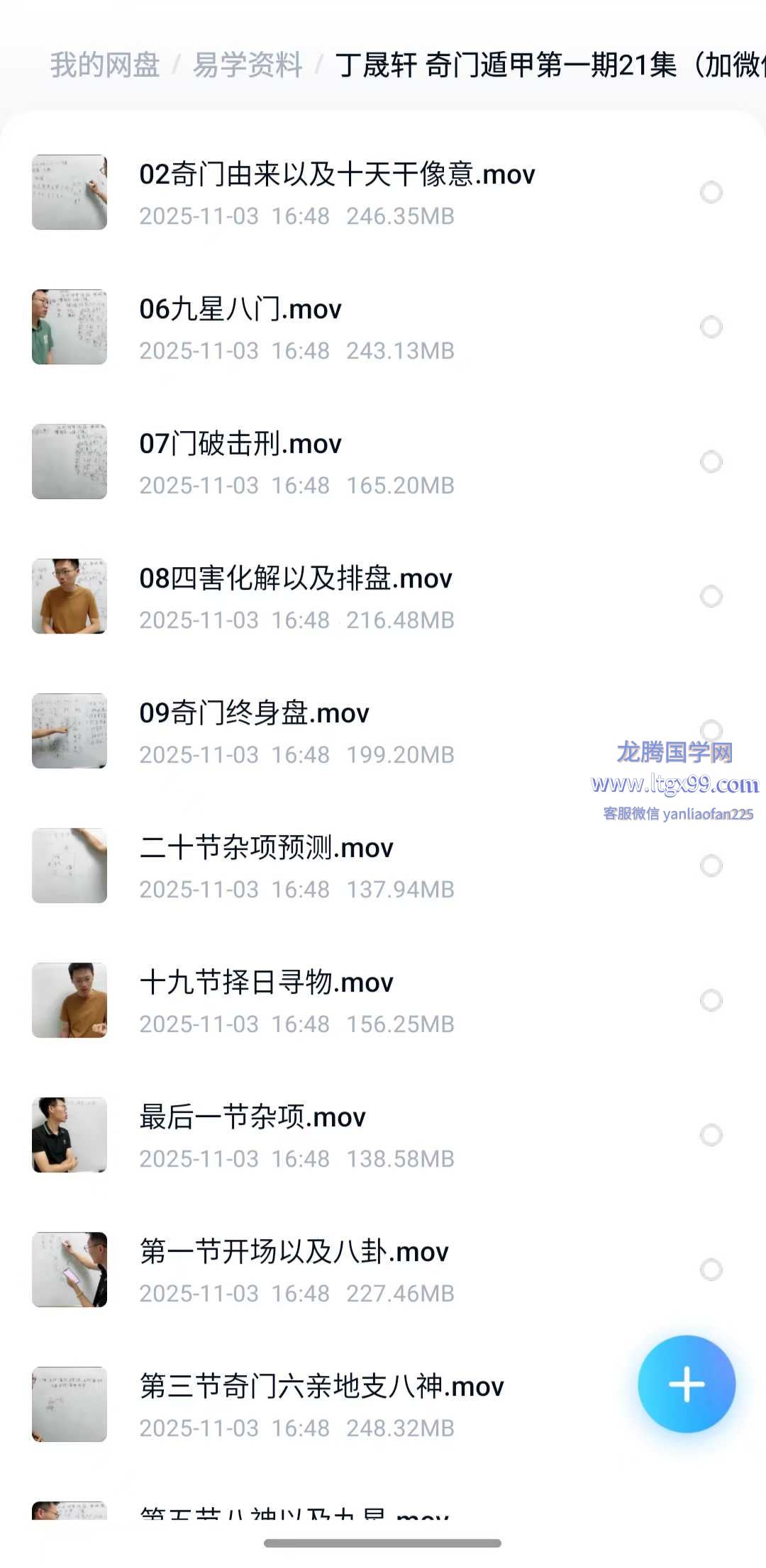
Task: Select the circle for 最后一节杂项.mov
Action: (711, 1135)
